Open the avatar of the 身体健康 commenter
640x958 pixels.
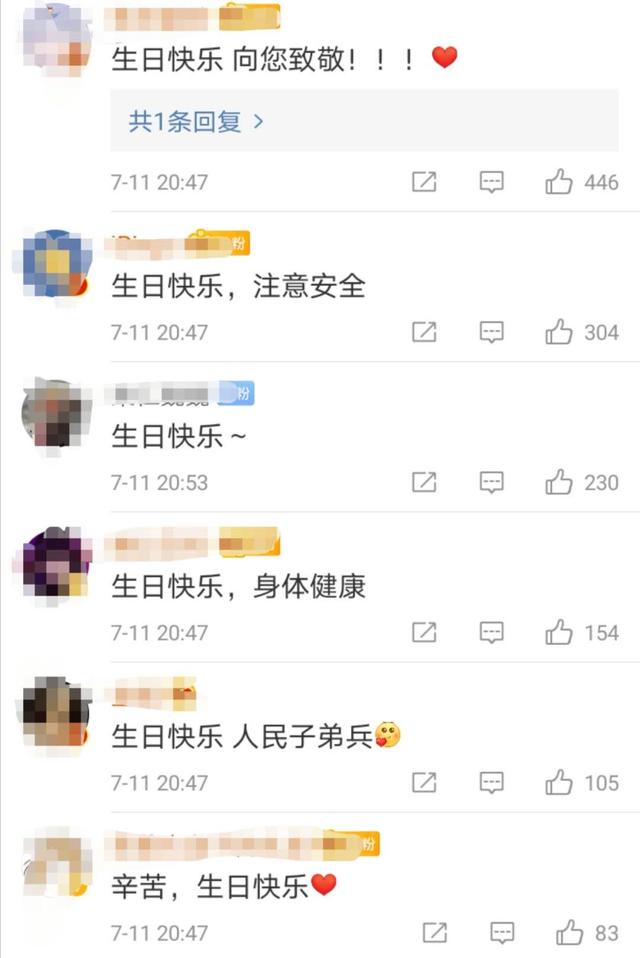[x=55, y=562]
